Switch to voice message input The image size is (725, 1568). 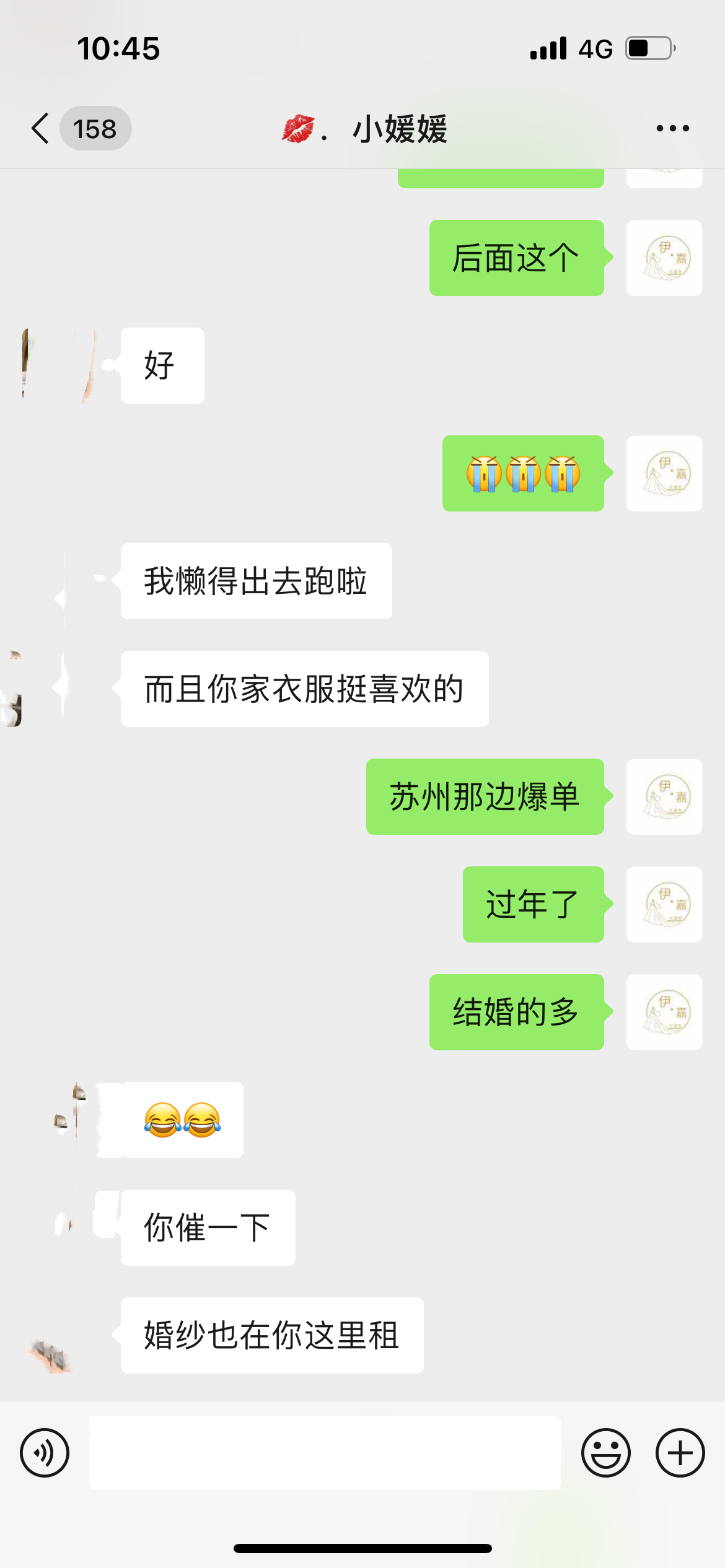coord(45,1452)
